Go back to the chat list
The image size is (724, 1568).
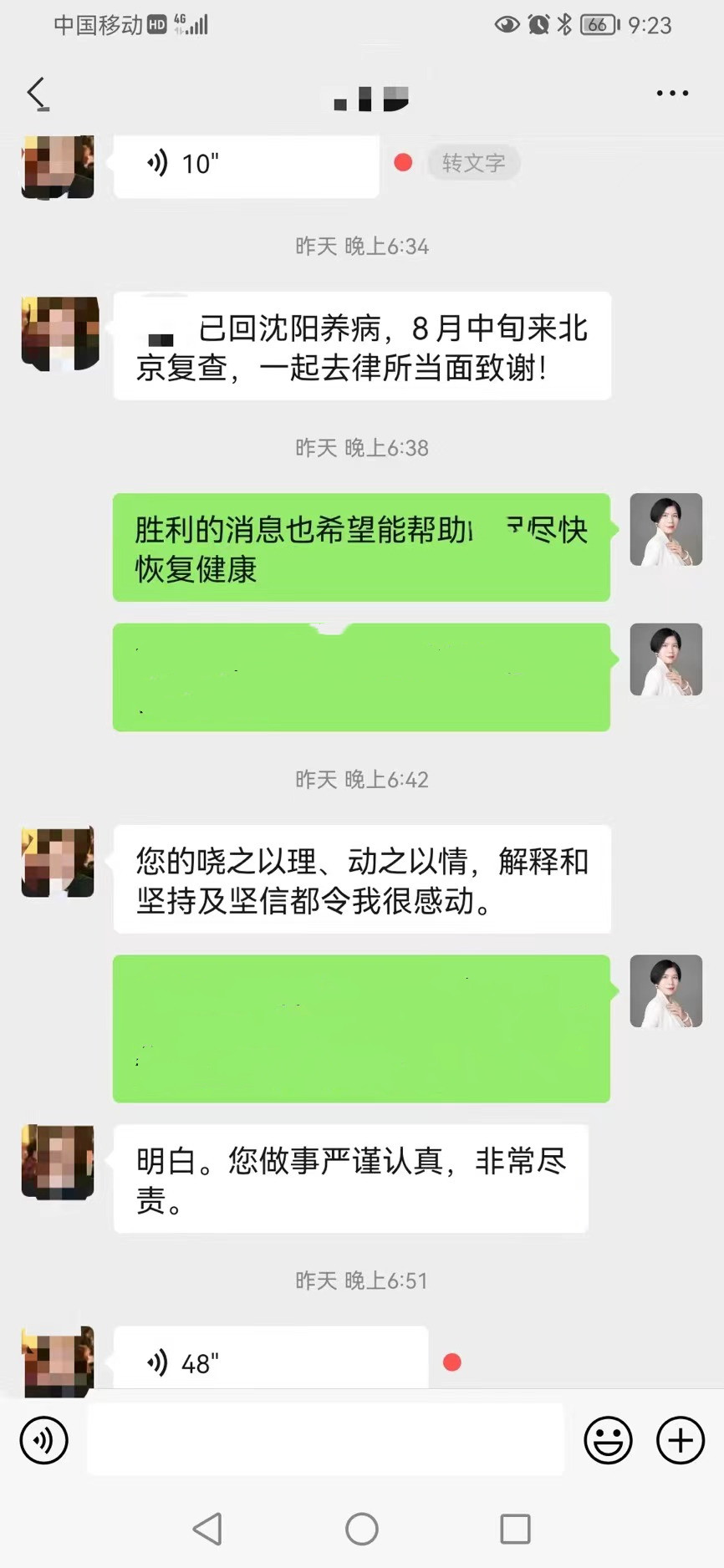[x=38, y=94]
